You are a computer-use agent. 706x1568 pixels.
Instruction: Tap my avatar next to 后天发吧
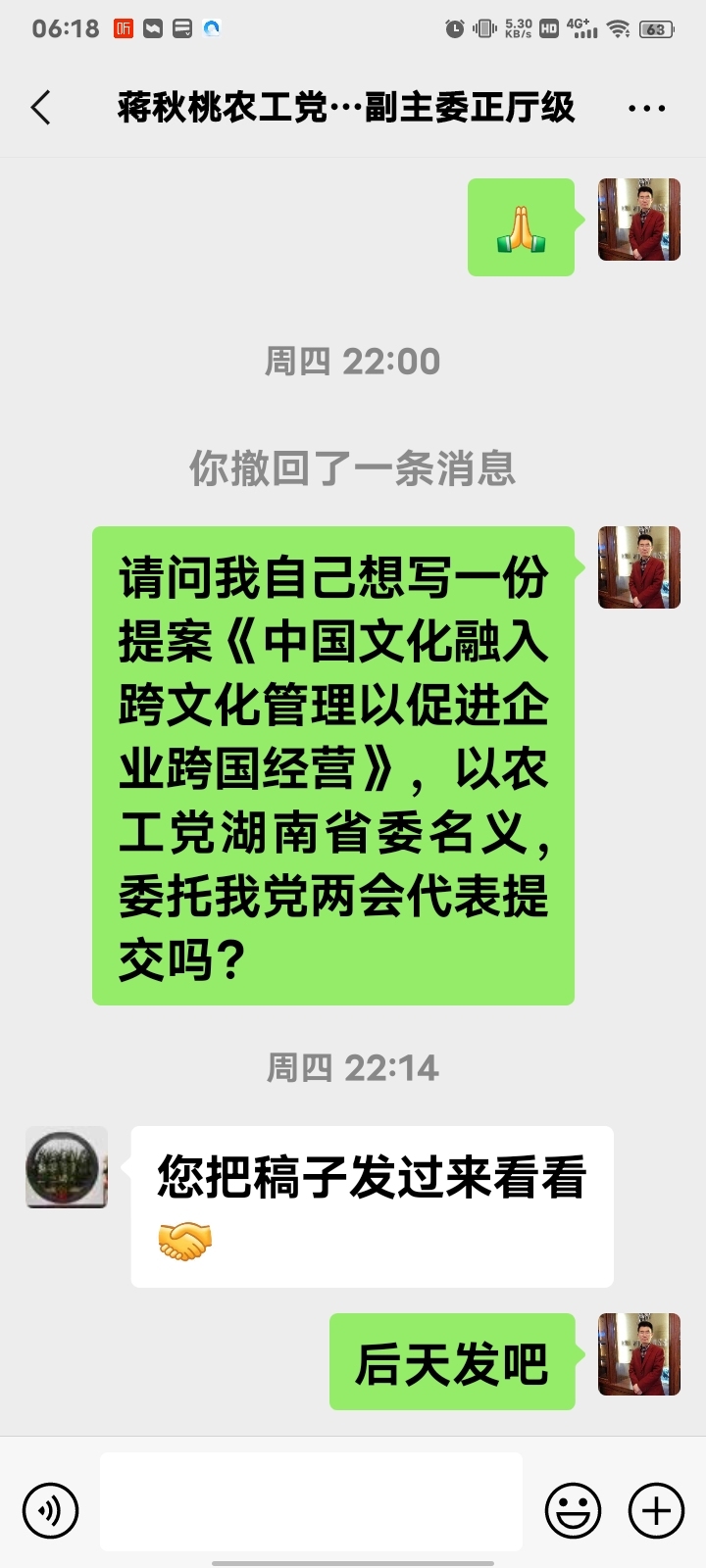pos(639,1354)
